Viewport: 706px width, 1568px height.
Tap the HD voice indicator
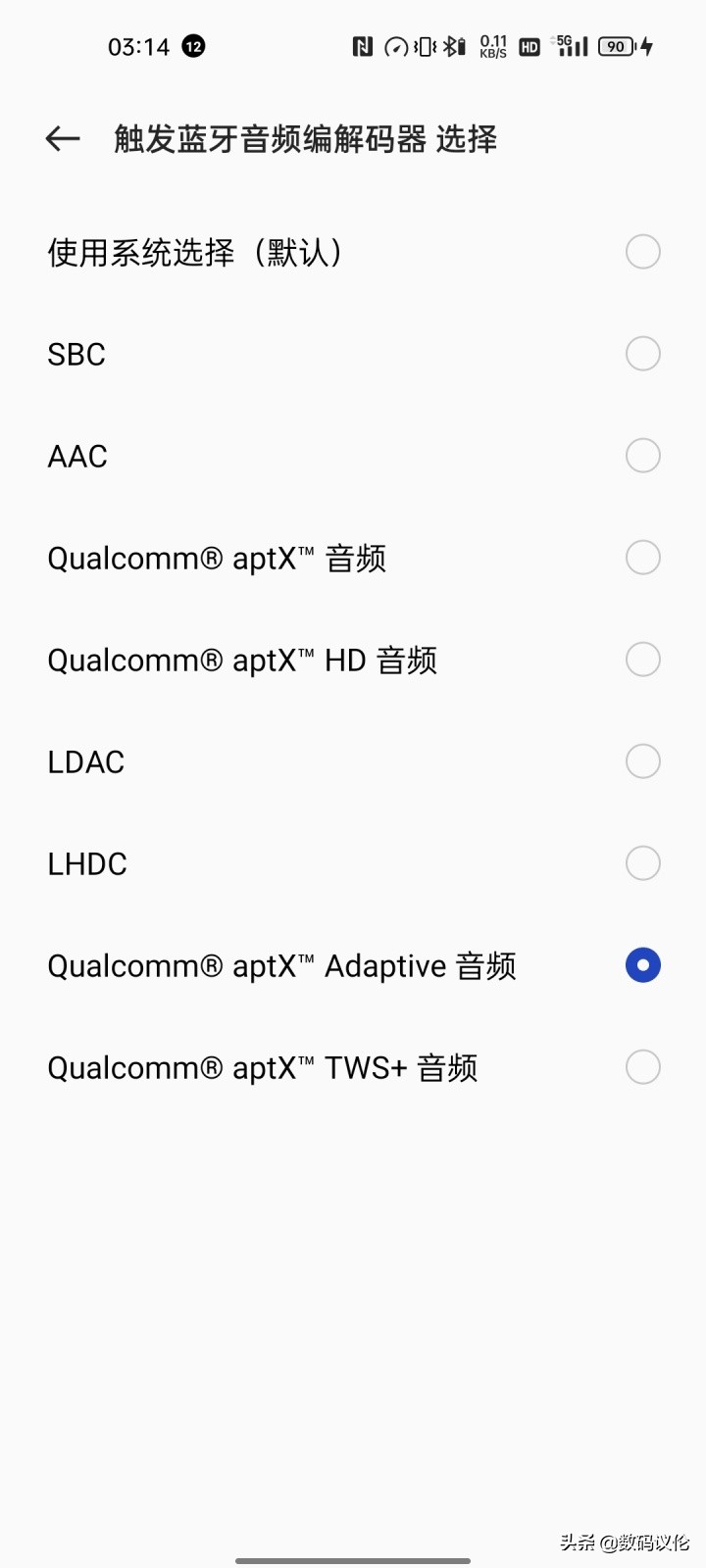pos(529,46)
